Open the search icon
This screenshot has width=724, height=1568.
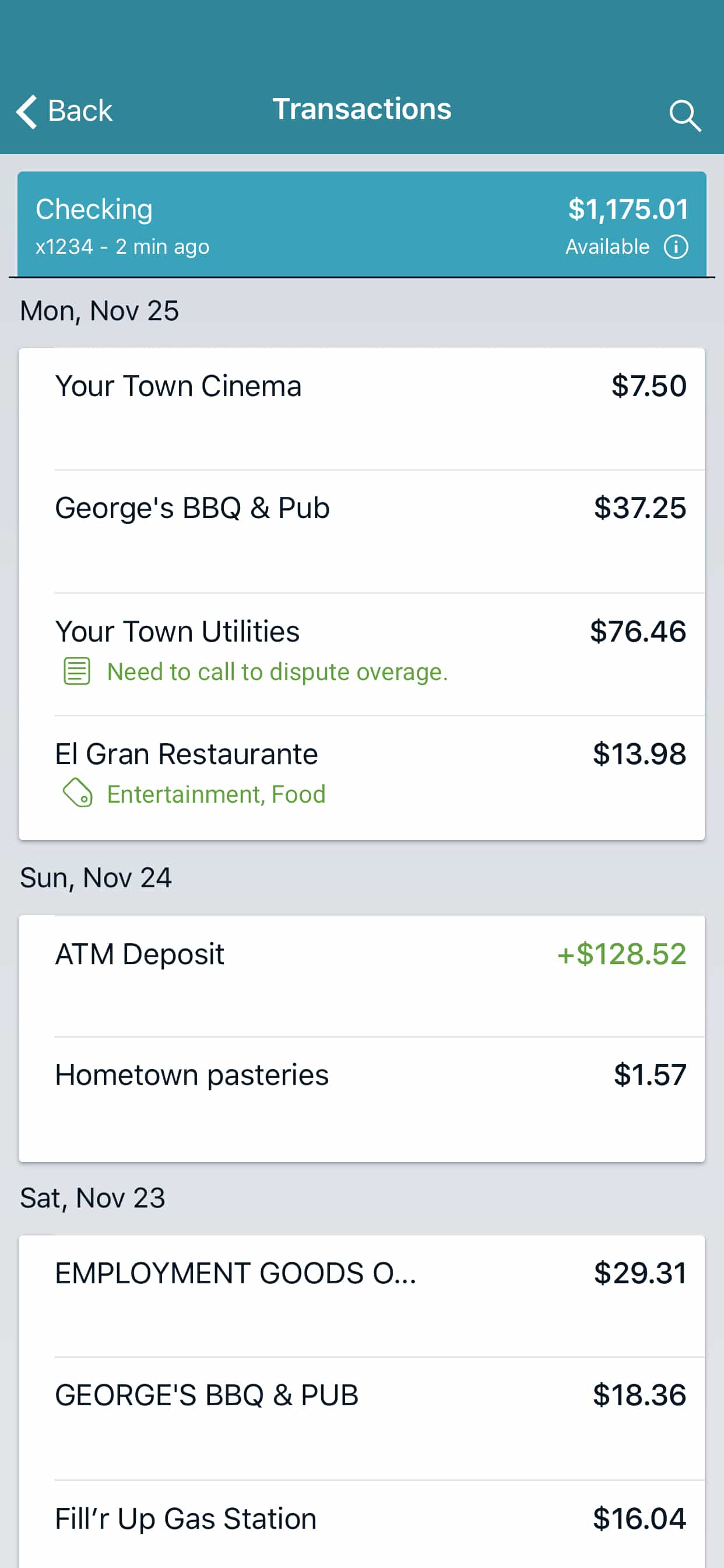click(685, 116)
